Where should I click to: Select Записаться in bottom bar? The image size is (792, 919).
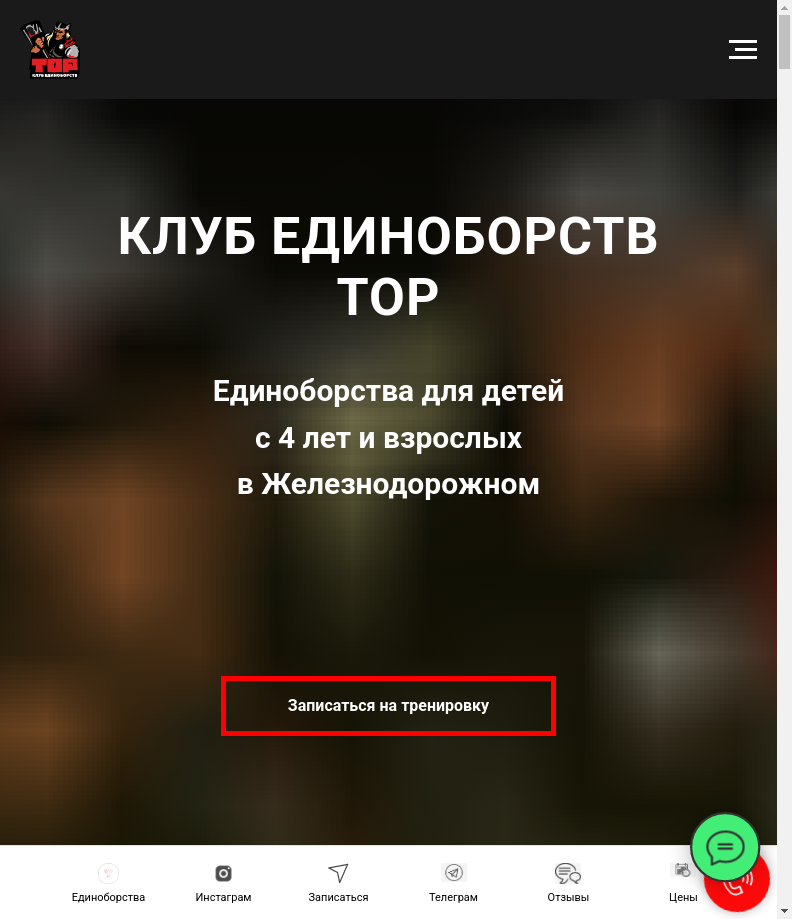click(338, 882)
